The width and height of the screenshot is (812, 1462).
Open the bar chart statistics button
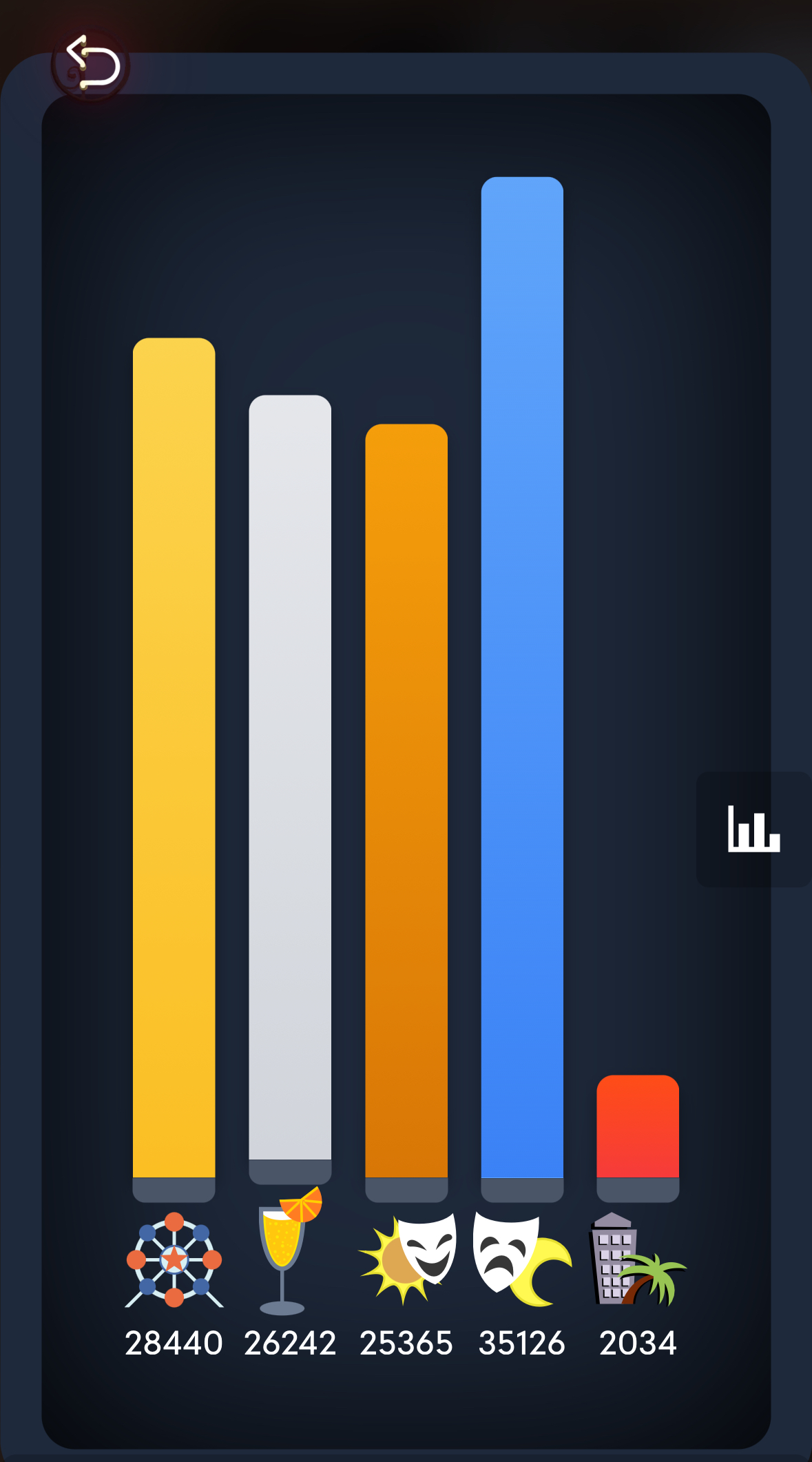pyautogui.click(x=753, y=829)
